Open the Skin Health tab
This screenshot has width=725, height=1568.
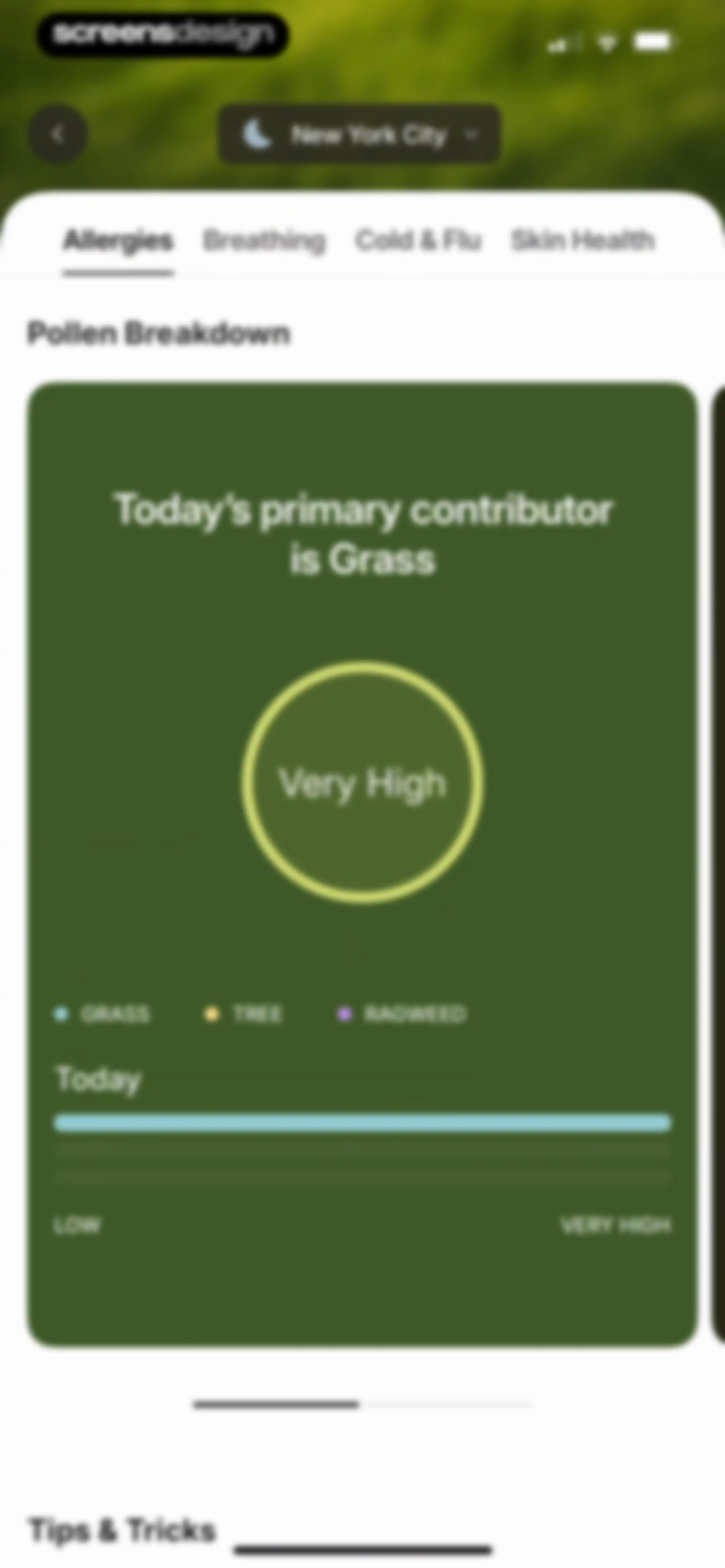(583, 240)
